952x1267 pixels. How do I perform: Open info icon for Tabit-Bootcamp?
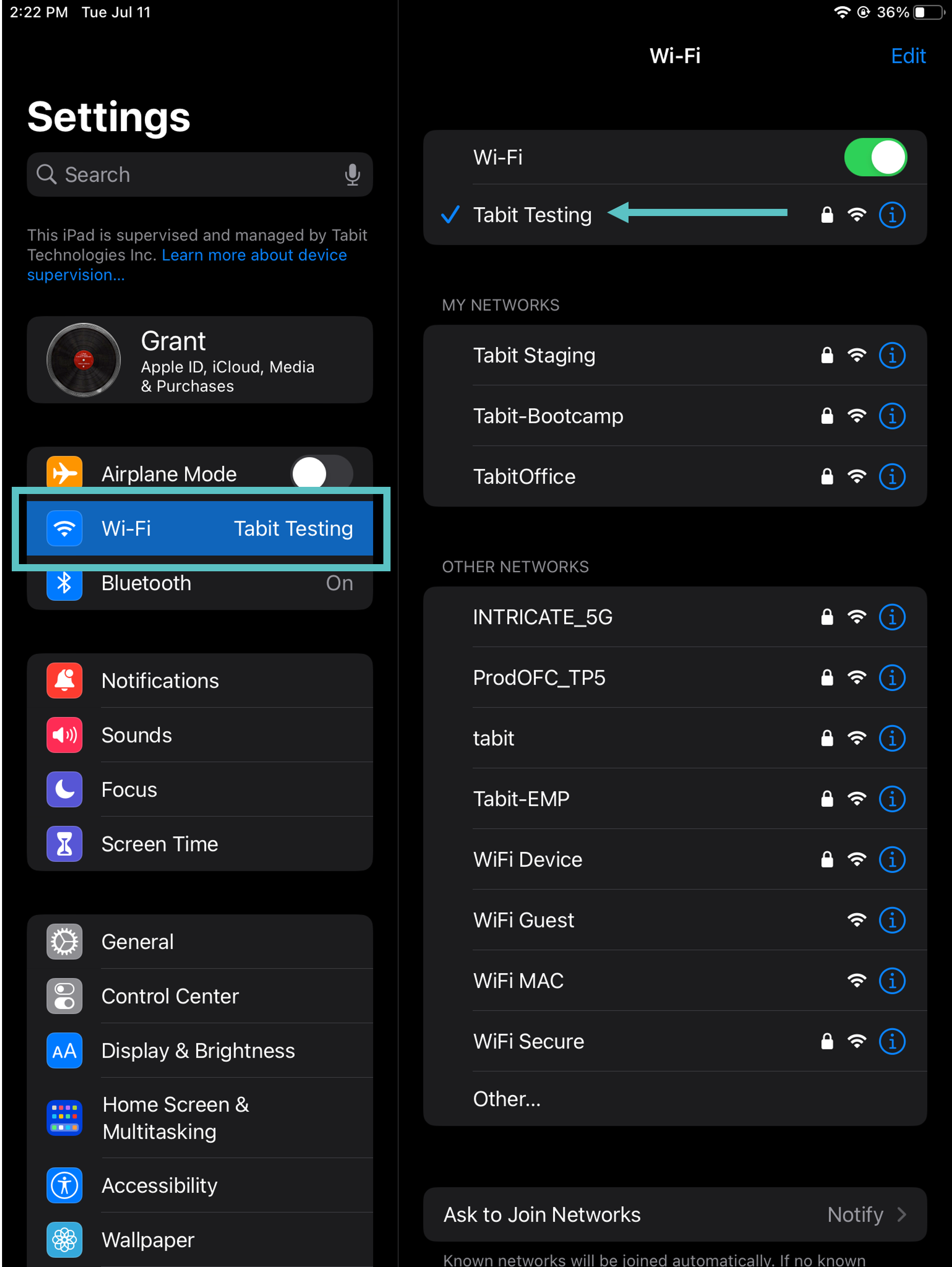click(891, 416)
